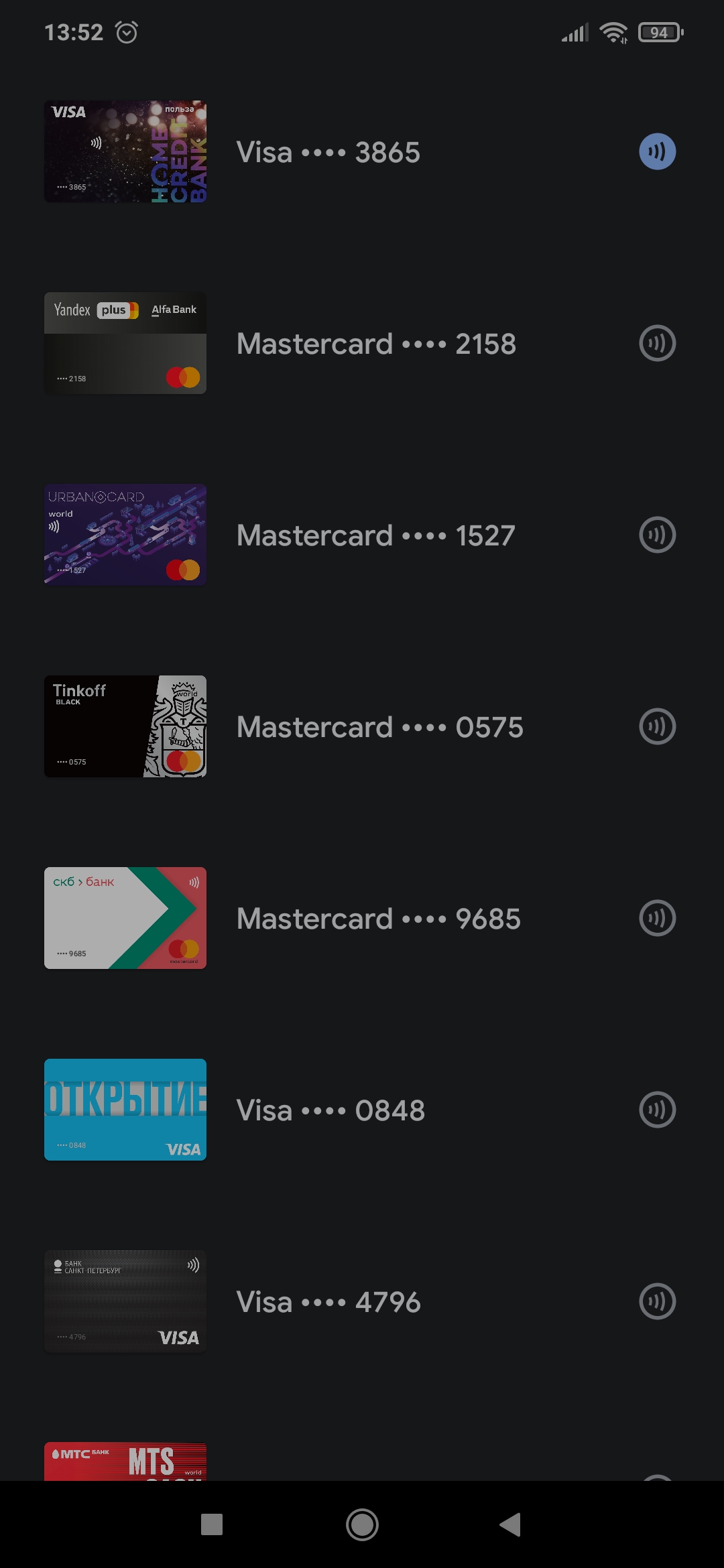Open the Visa card ending 0848
Image resolution: width=724 pixels, height=1568 pixels.
(330, 1110)
